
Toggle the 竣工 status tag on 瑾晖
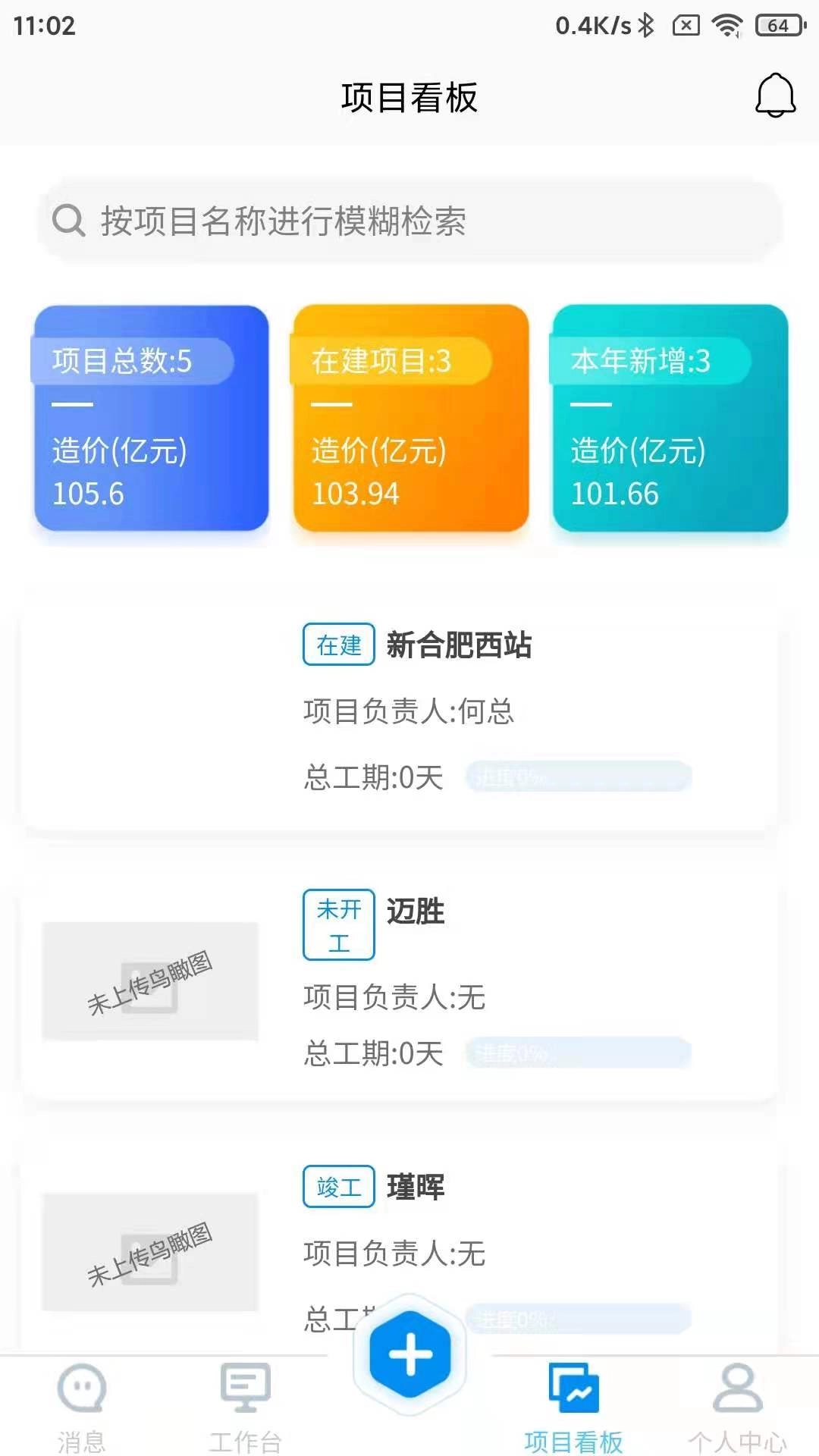339,1188
